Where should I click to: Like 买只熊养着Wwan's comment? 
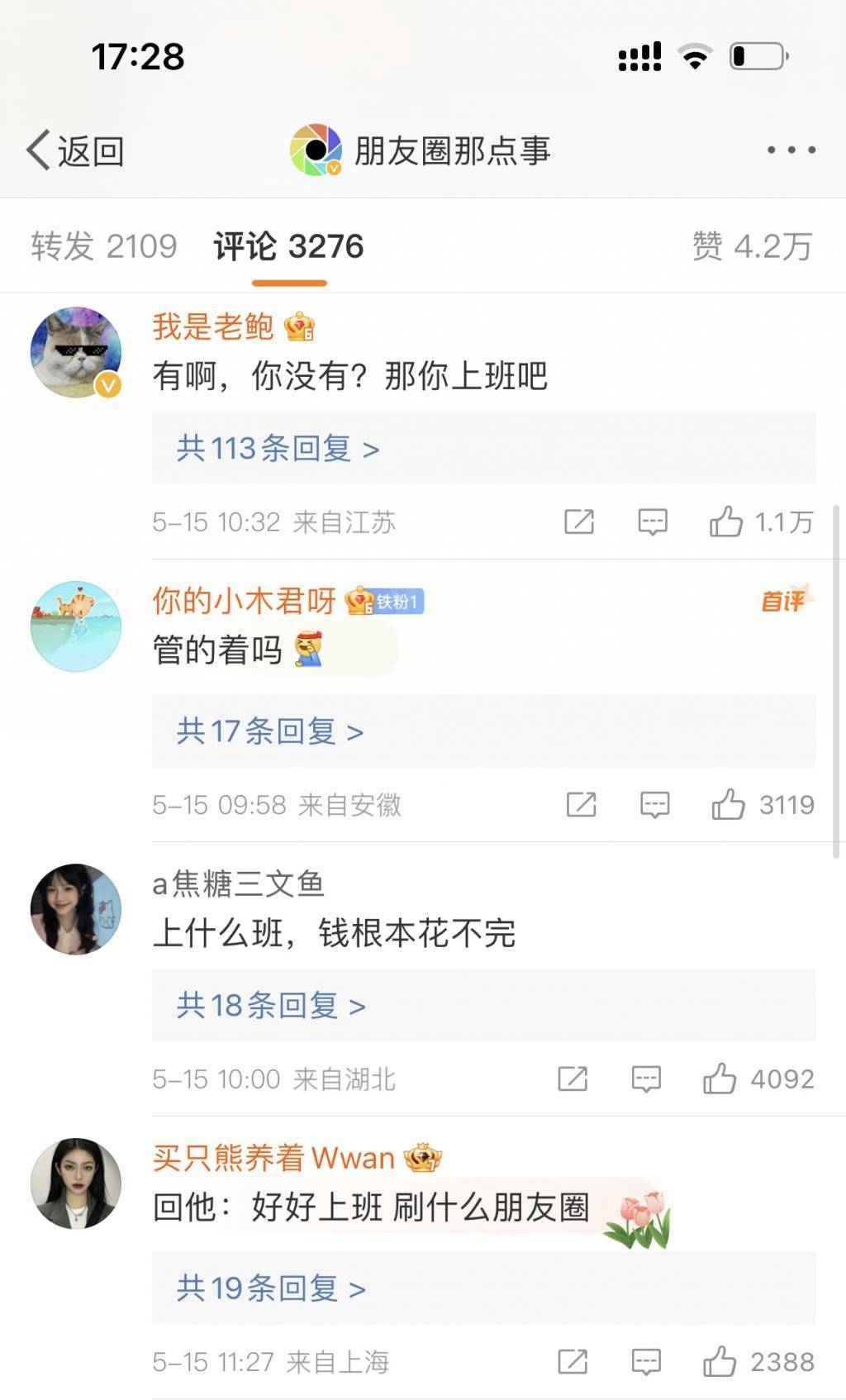coord(720,1362)
